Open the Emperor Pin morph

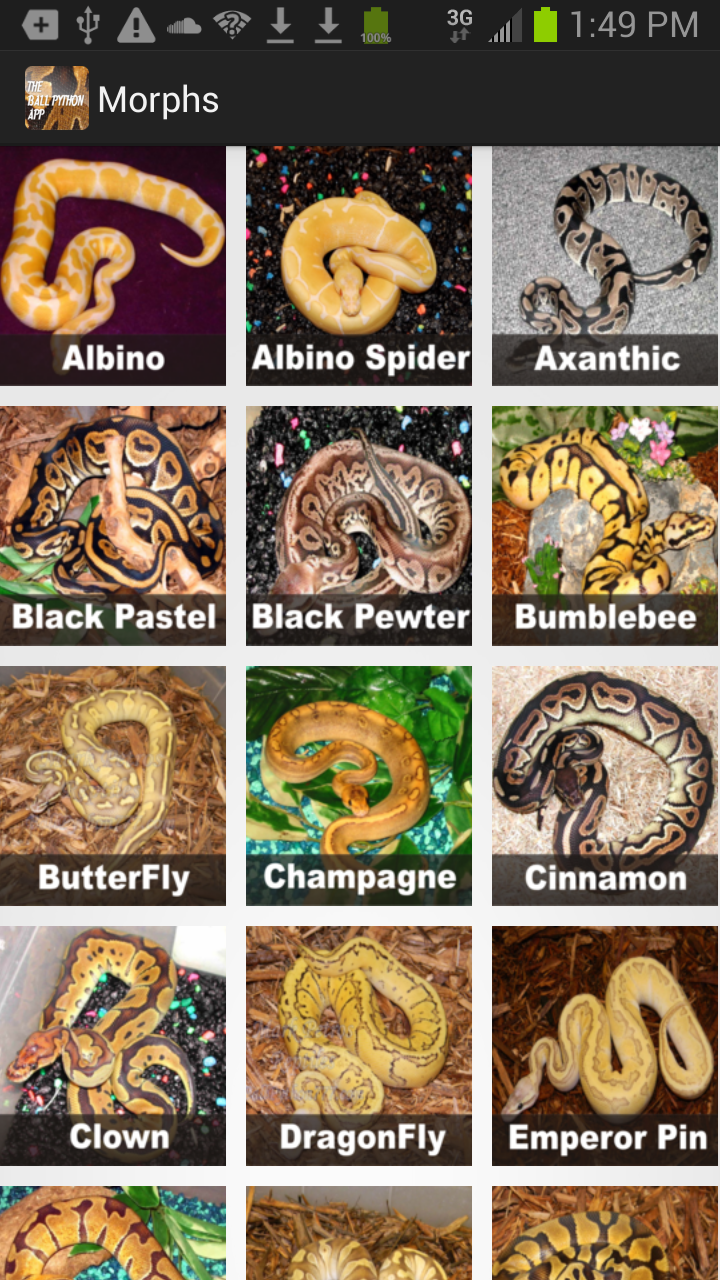coord(605,1046)
